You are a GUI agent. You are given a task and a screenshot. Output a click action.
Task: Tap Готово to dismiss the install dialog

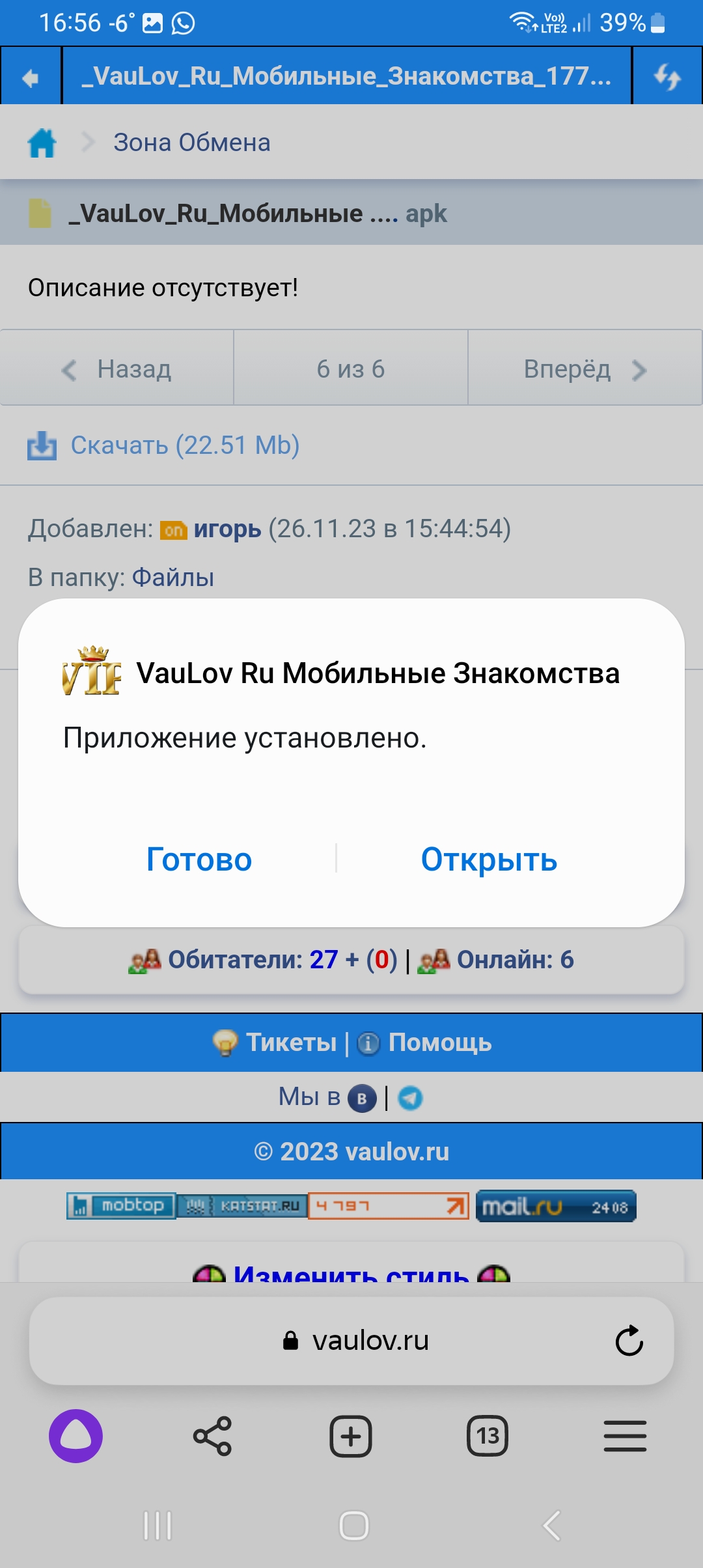(x=199, y=859)
